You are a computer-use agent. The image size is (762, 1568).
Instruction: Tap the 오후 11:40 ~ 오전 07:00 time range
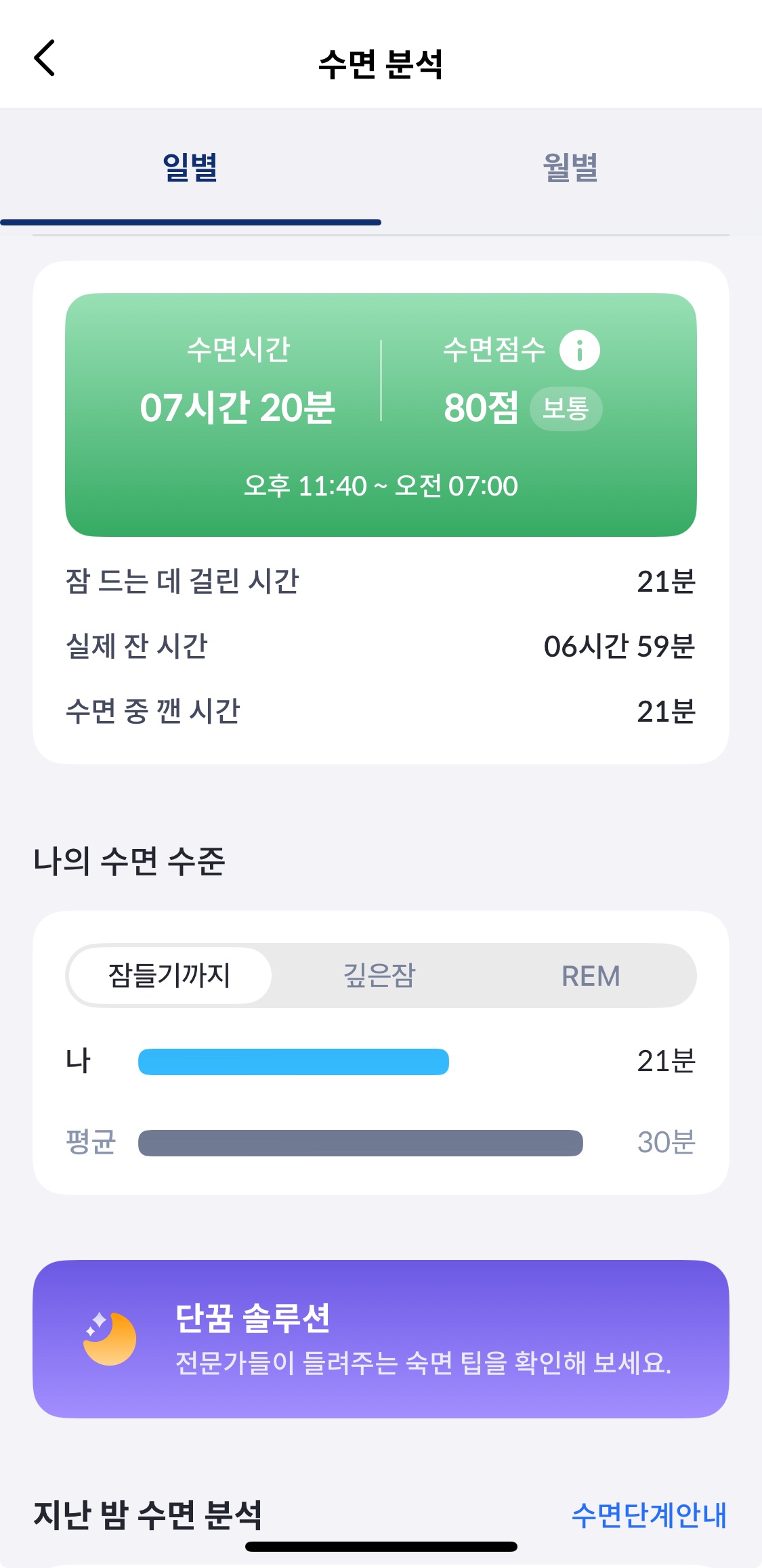(x=381, y=485)
